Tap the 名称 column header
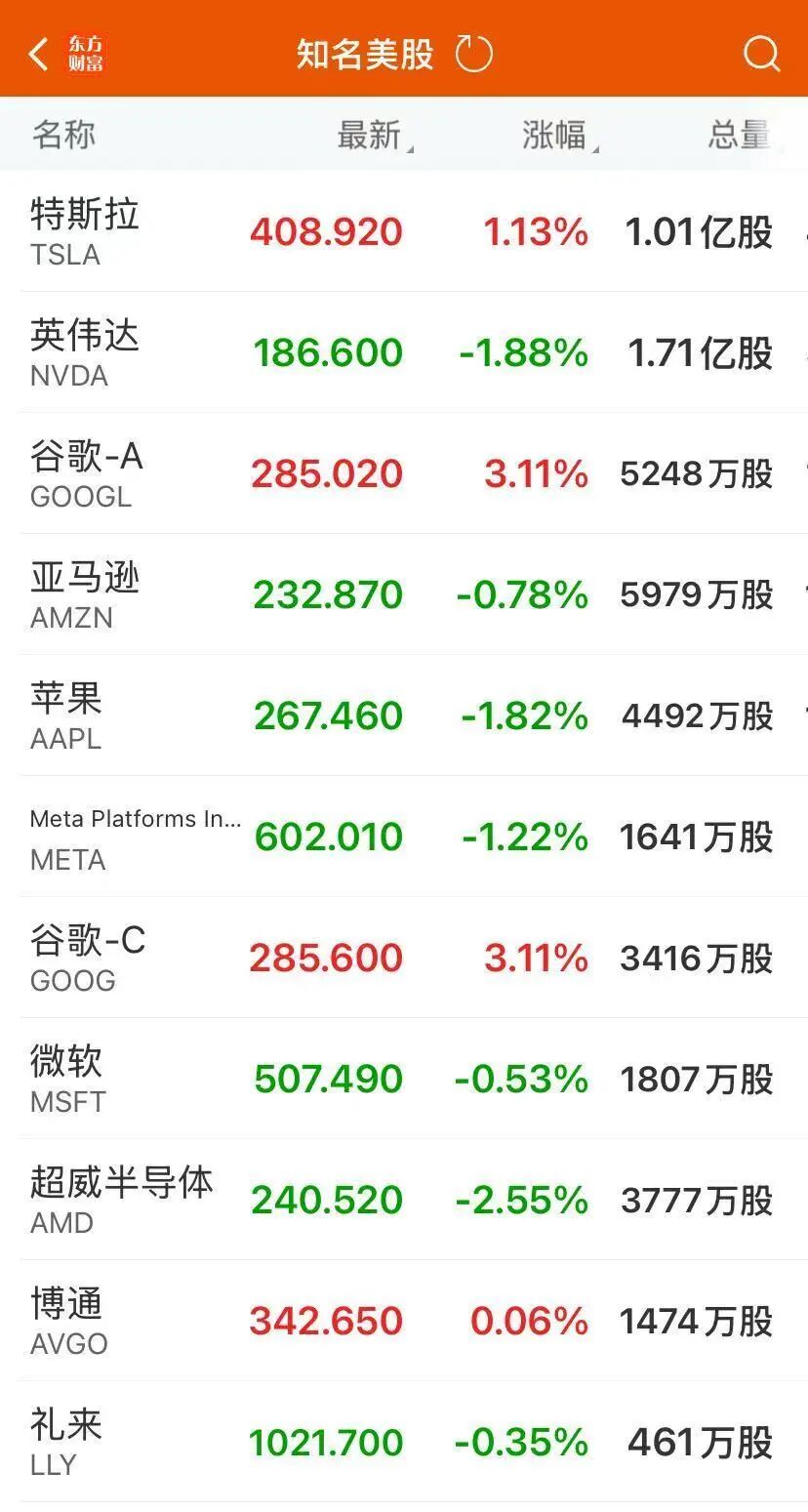Image resolution: width=808 pixels, height=1512 pixels. (63, 136)
